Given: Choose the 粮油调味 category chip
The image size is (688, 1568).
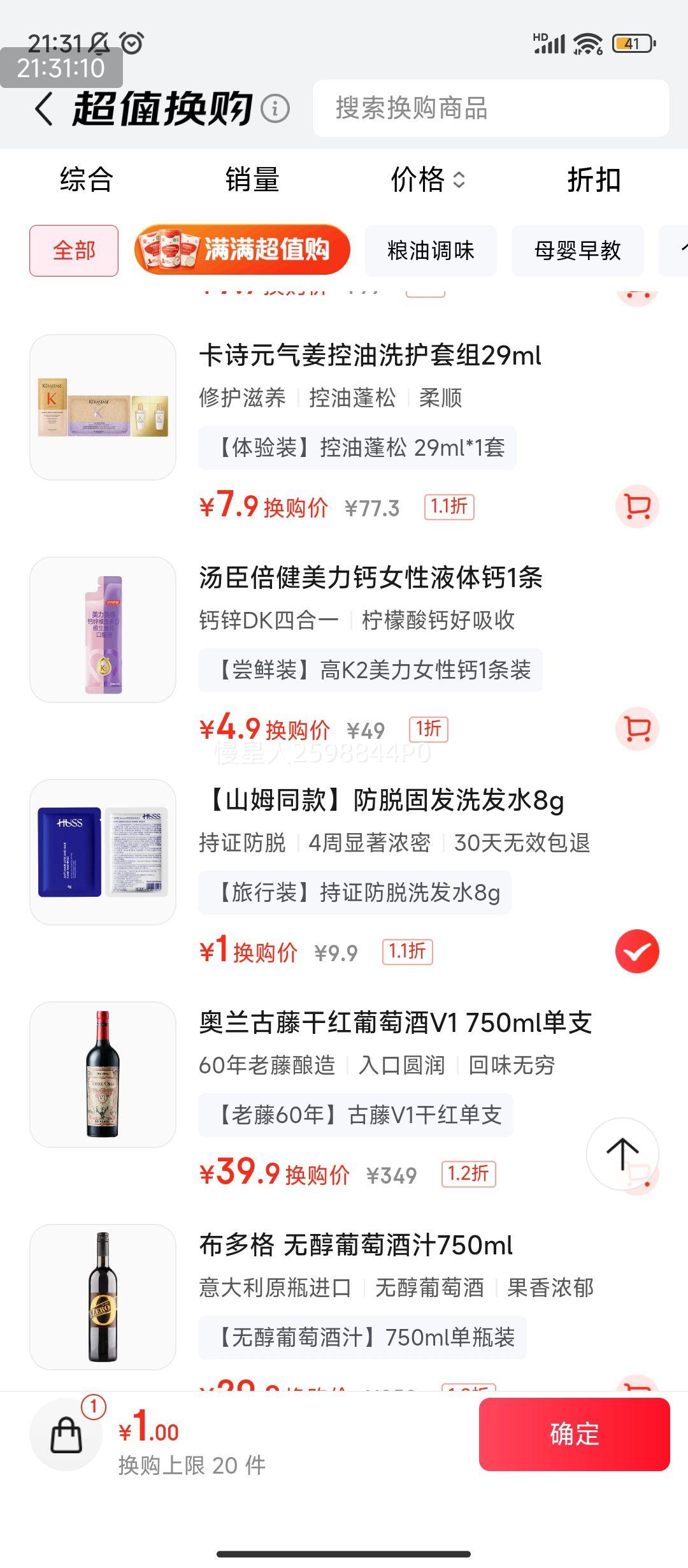Looking at the screenshot, I should [431, 251].
